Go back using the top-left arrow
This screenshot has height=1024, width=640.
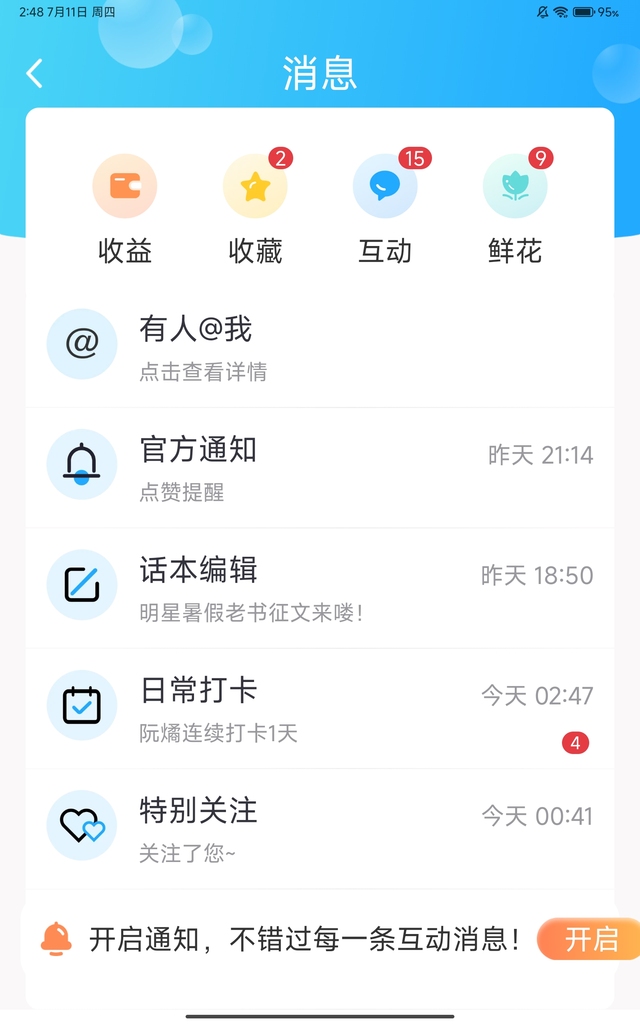[x=35, y=73]
